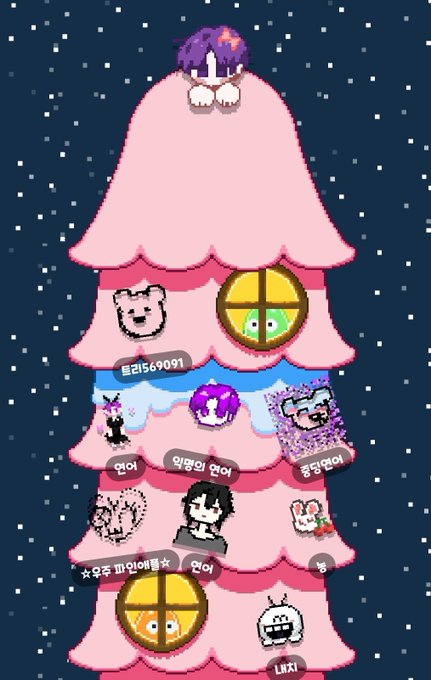Open 연어's bunny-eared figure ornament
Image resolution: width=431 pixels, height=680 pixels.
114,421
